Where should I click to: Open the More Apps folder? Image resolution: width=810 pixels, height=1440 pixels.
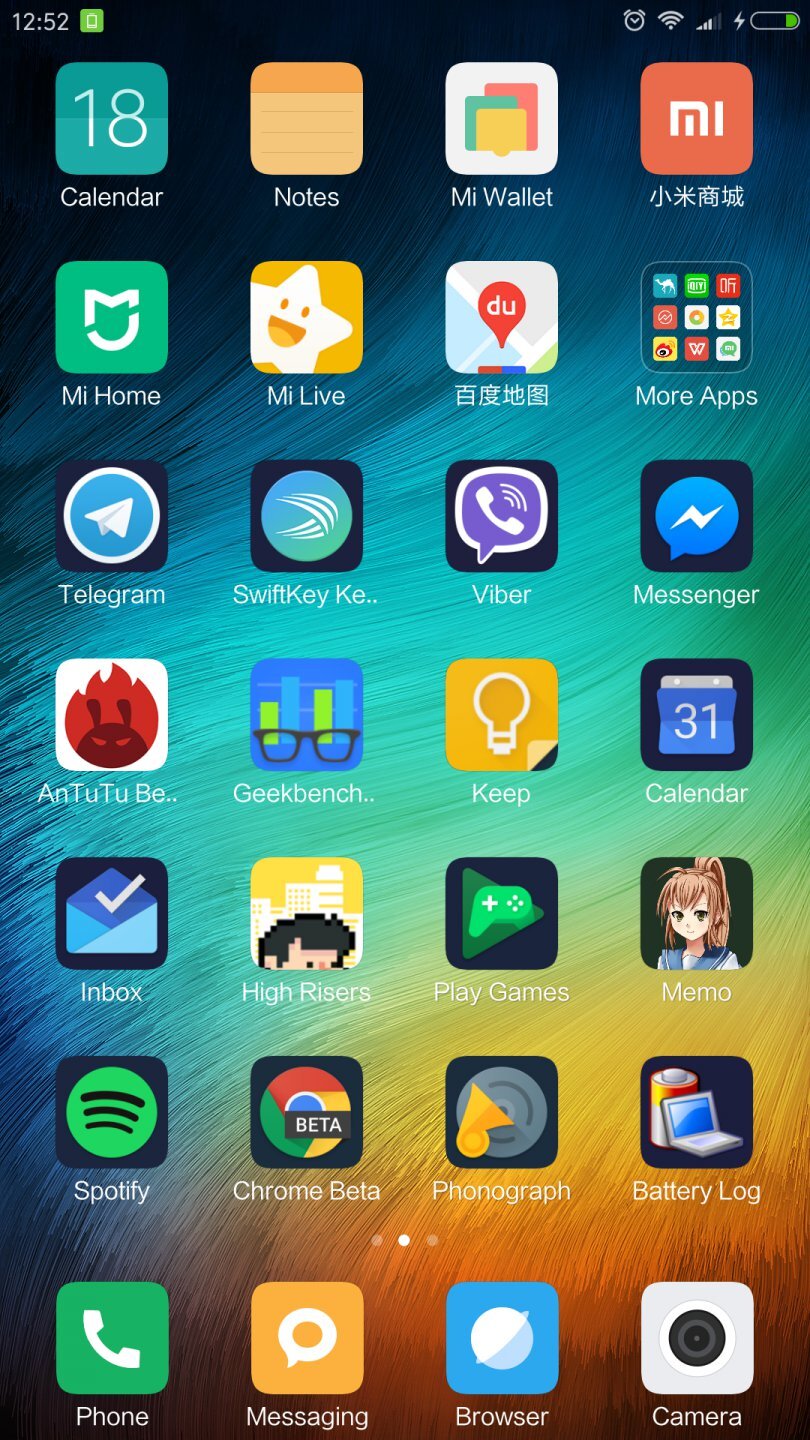(696, 316)
